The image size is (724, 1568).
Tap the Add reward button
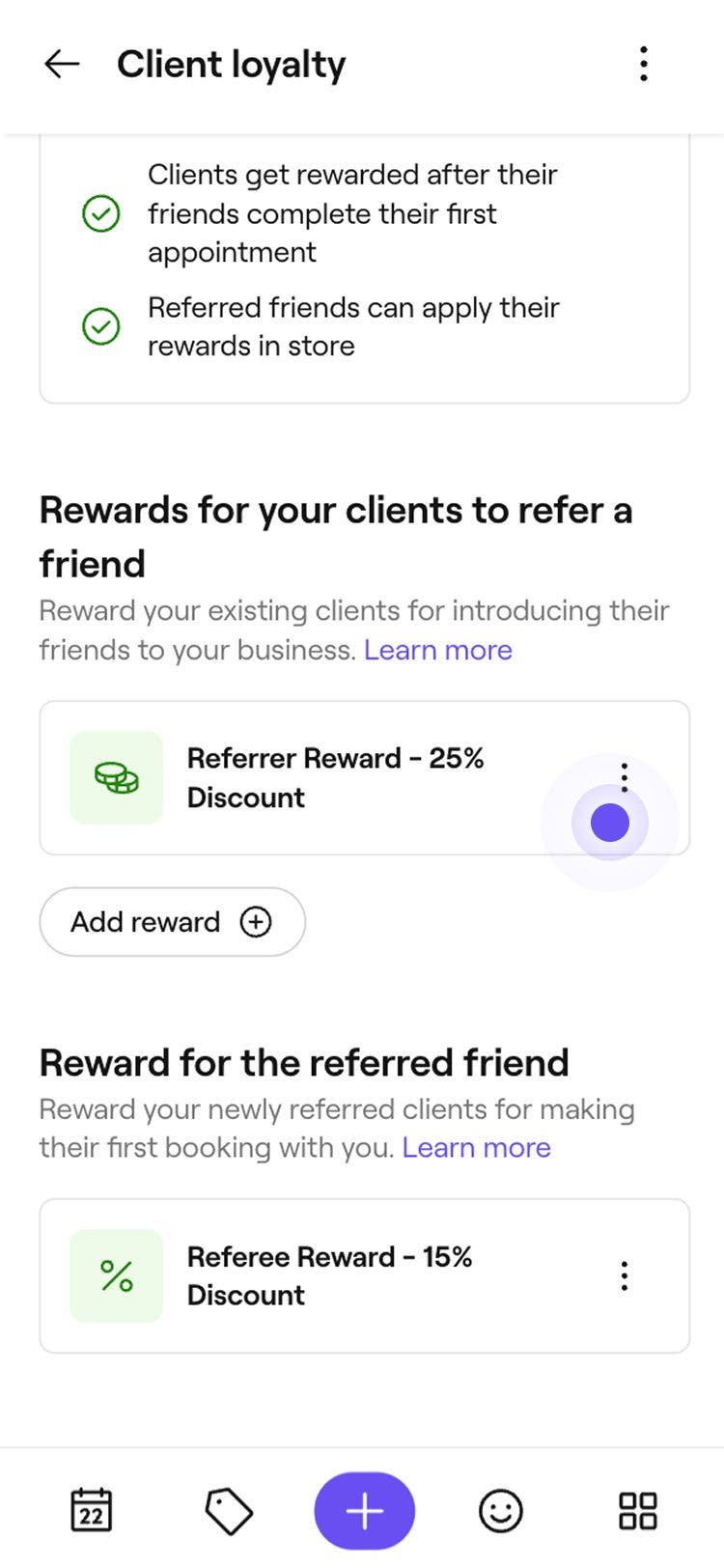pyautogui.click(x=172, y=922)
